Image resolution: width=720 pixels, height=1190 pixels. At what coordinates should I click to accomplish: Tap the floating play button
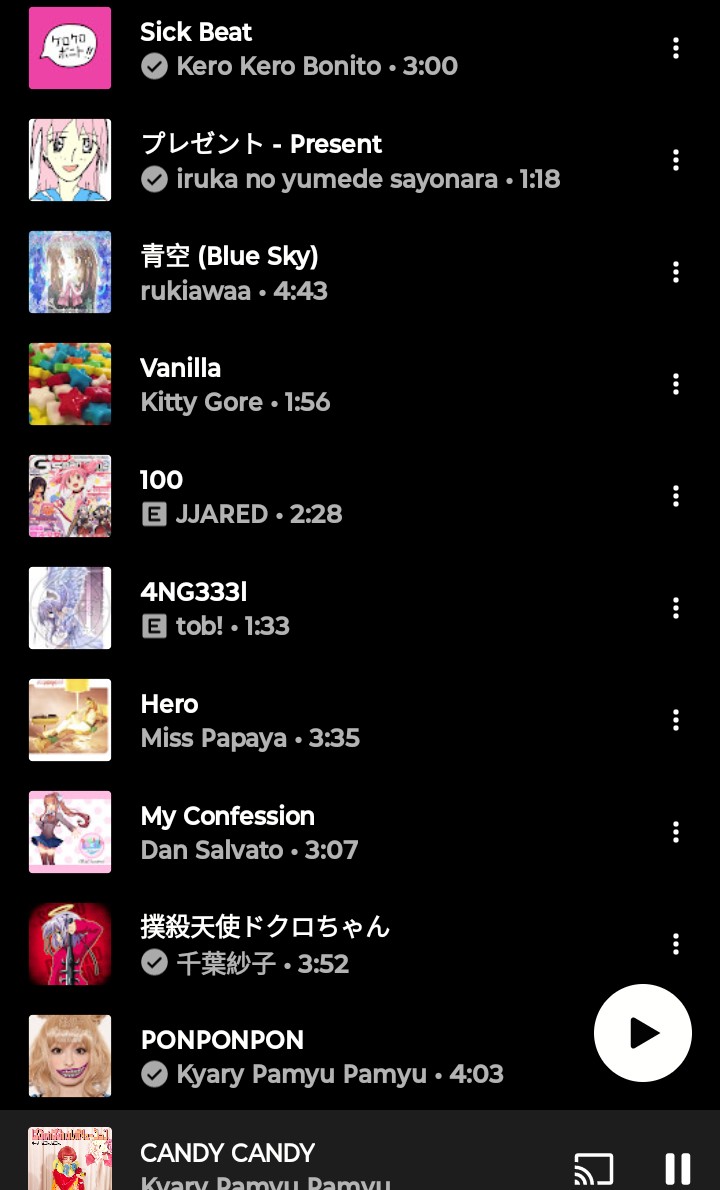coord(643,1033)
